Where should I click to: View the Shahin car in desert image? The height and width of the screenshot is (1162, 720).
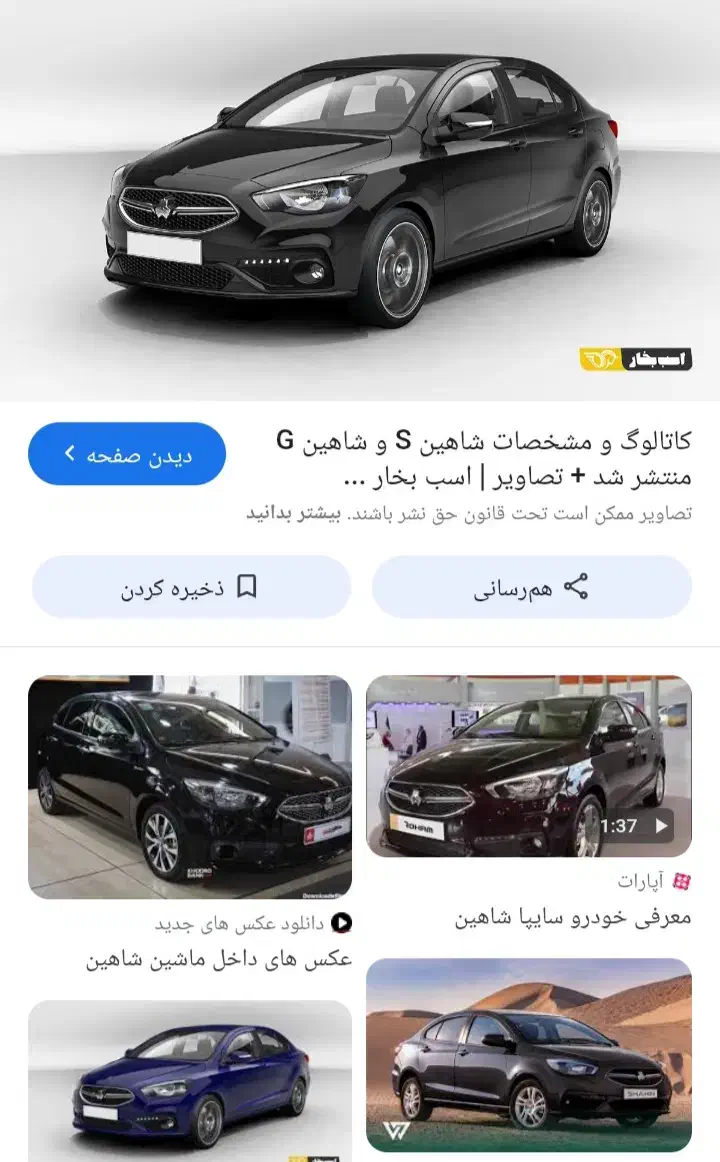point(529,1055)
